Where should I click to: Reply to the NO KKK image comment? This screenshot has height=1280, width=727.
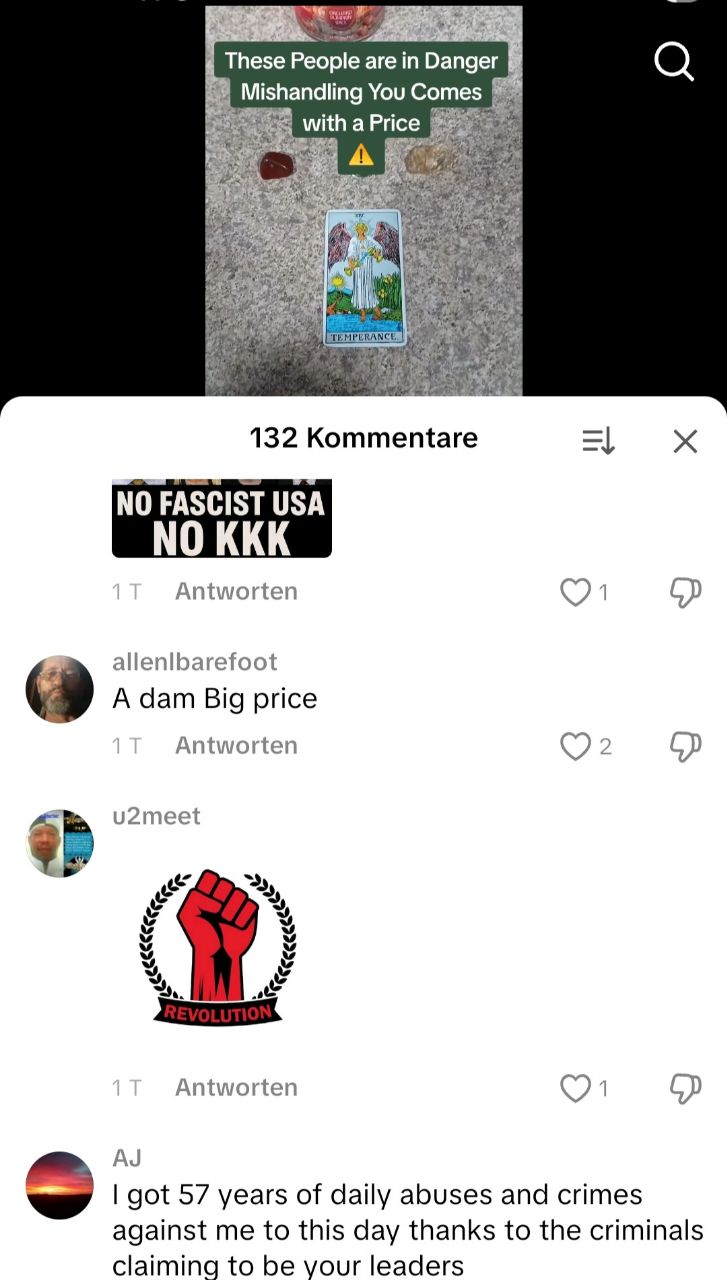point(236,592)
